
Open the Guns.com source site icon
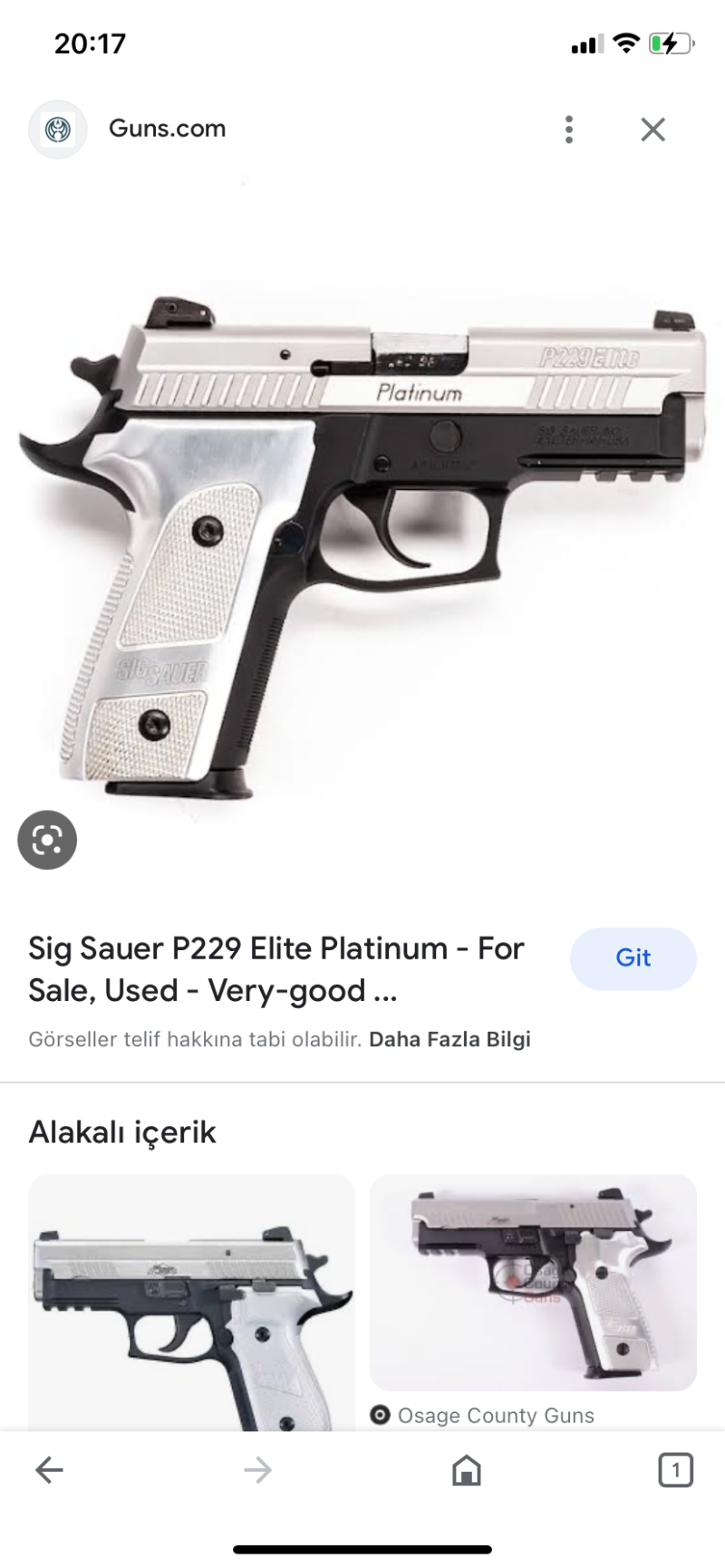tap(58, 130)
